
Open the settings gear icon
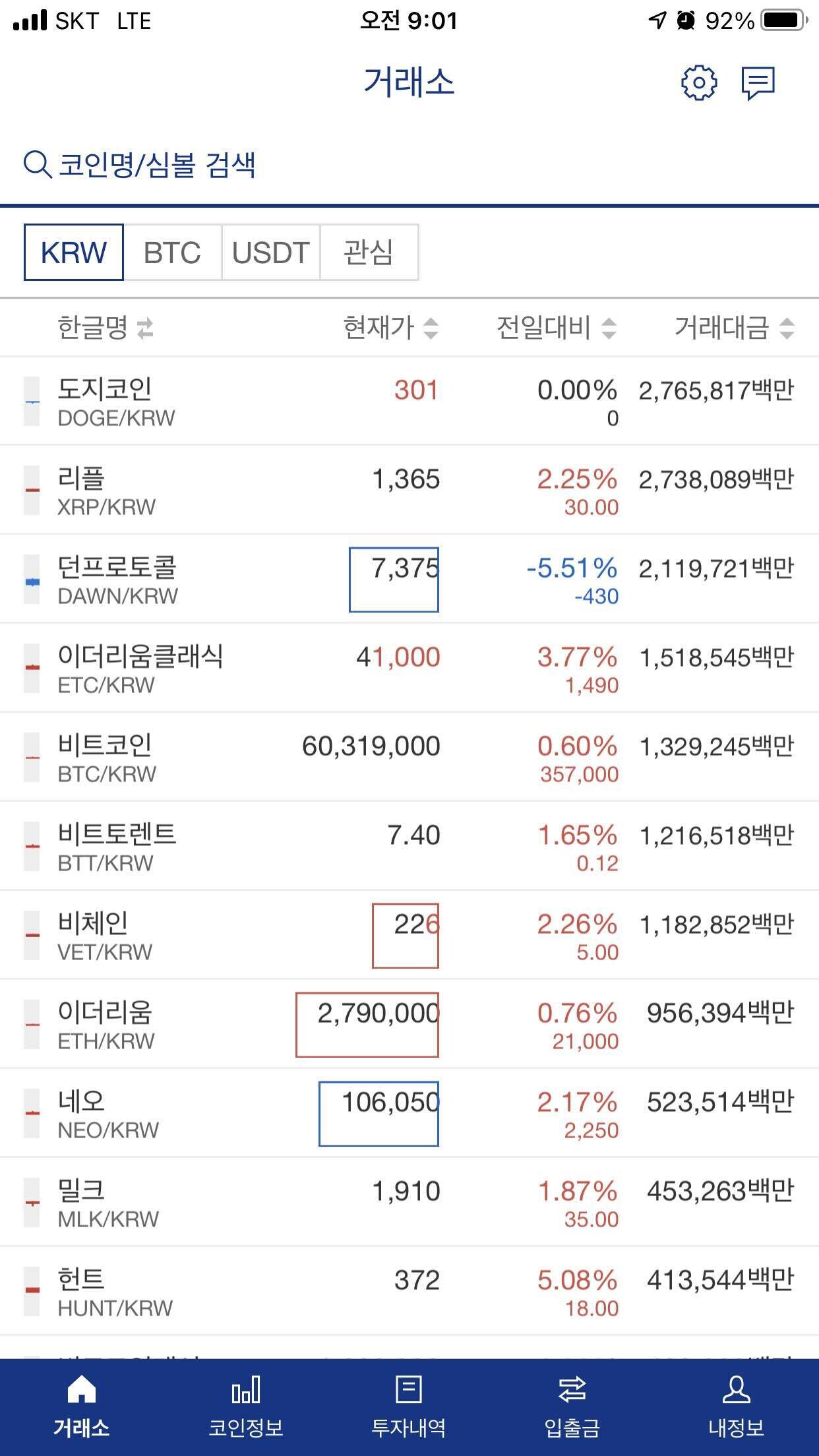699,82
